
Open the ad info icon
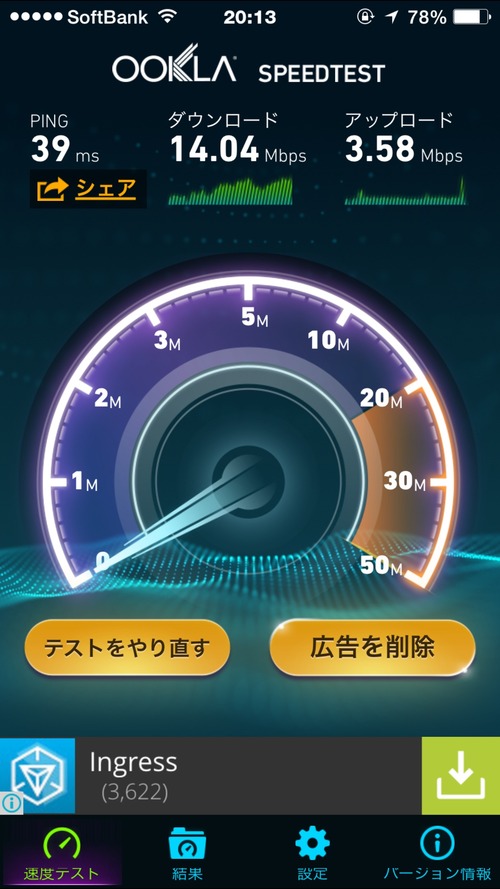(11, 802)
